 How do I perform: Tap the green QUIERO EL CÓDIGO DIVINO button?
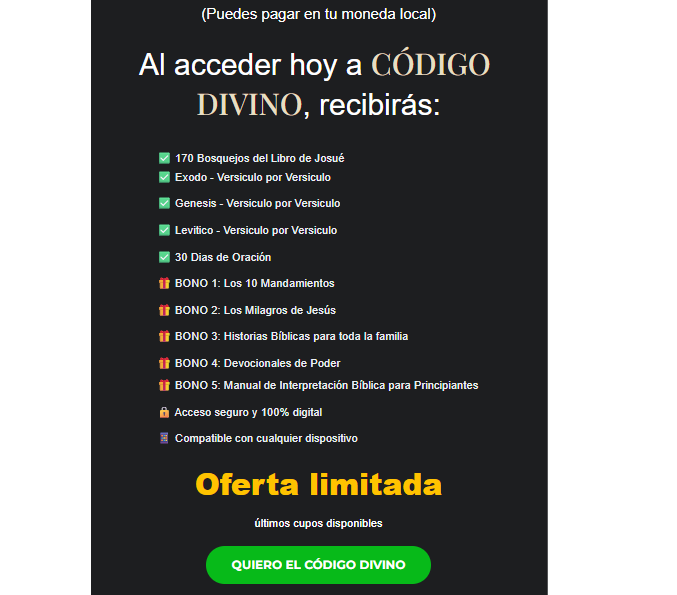tap(318, 565)
